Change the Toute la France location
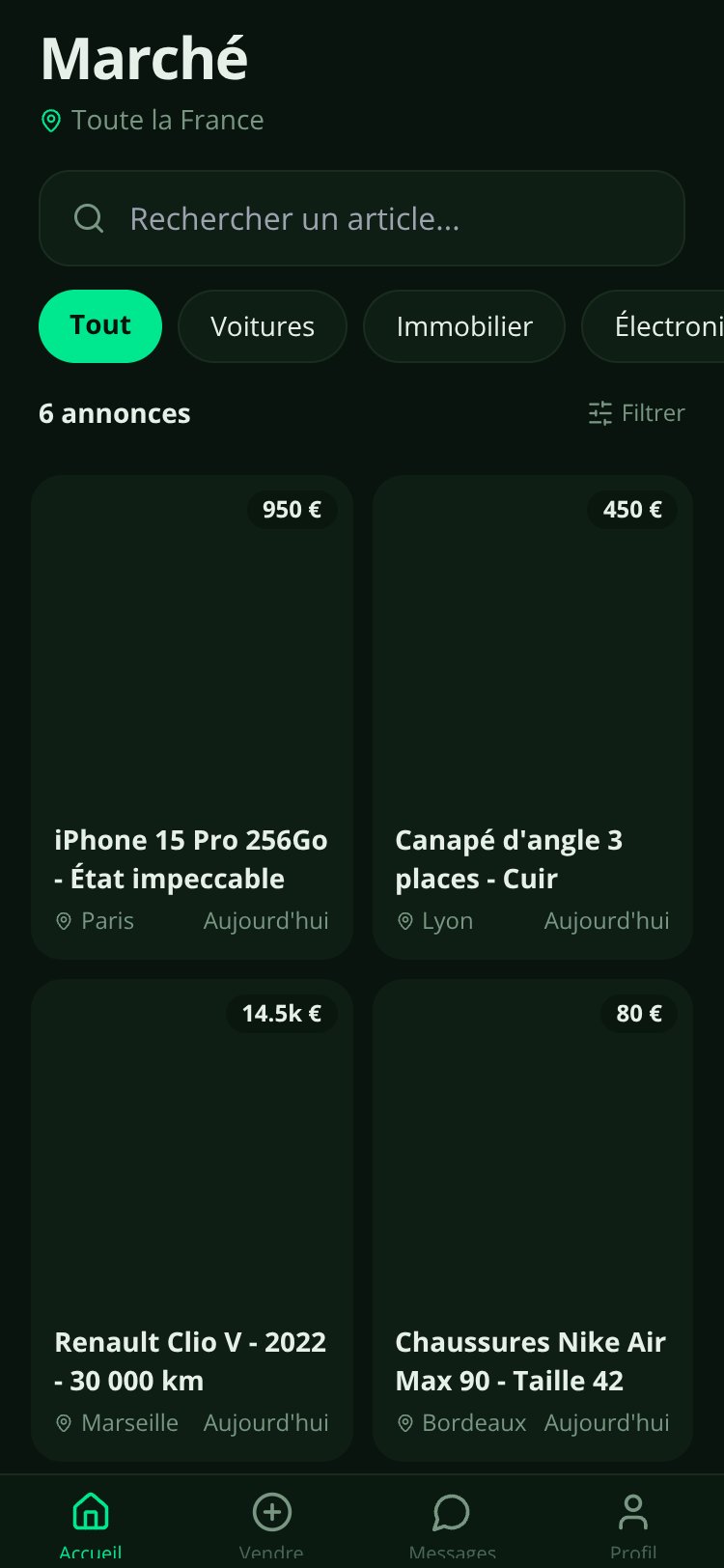Image resolution: width=724 pixels, height=1568 pixels. [153, 120]
